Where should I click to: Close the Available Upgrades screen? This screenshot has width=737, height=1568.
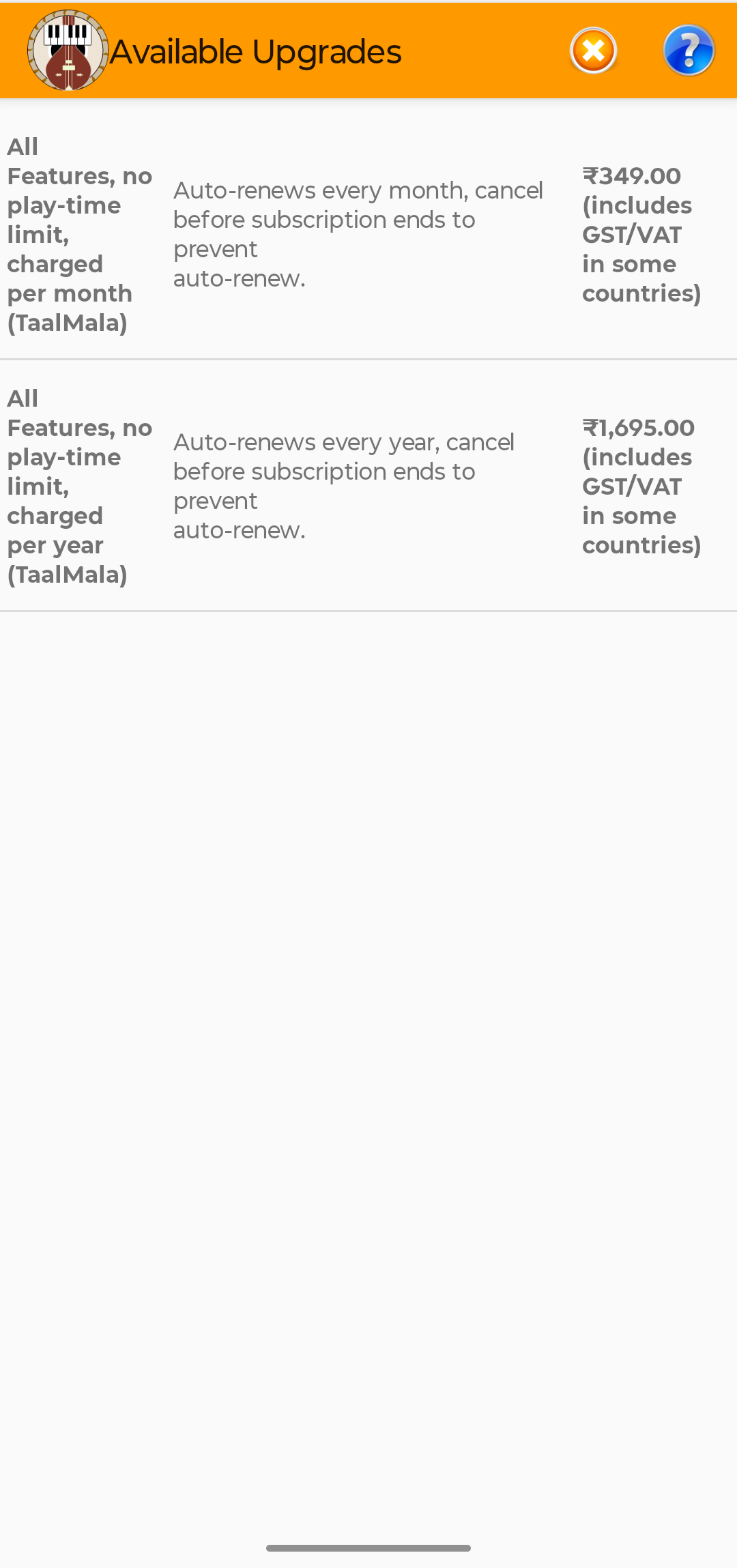[x=593, y=50]
